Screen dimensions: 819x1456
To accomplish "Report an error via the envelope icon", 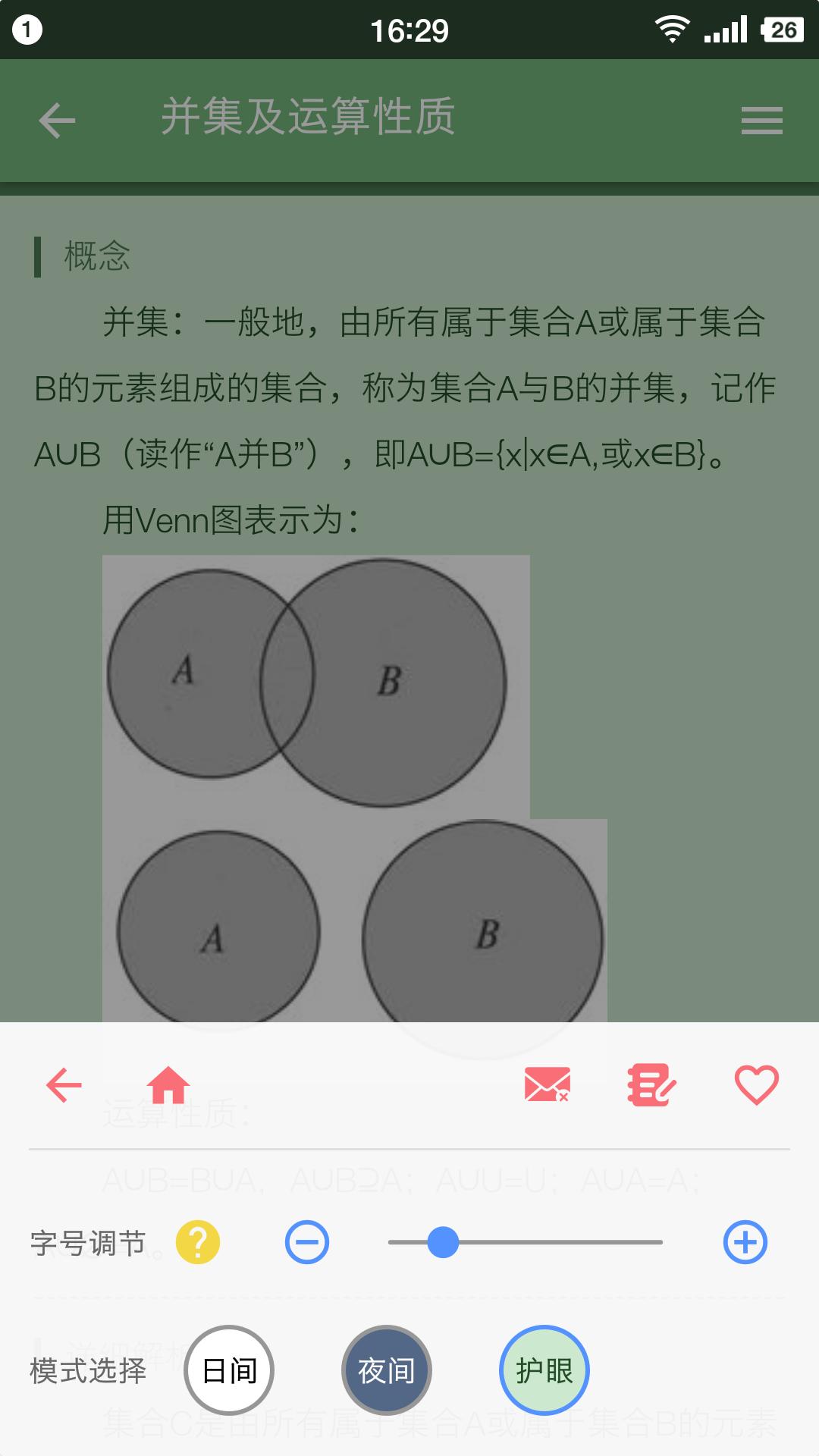I will click(546, 1085).
